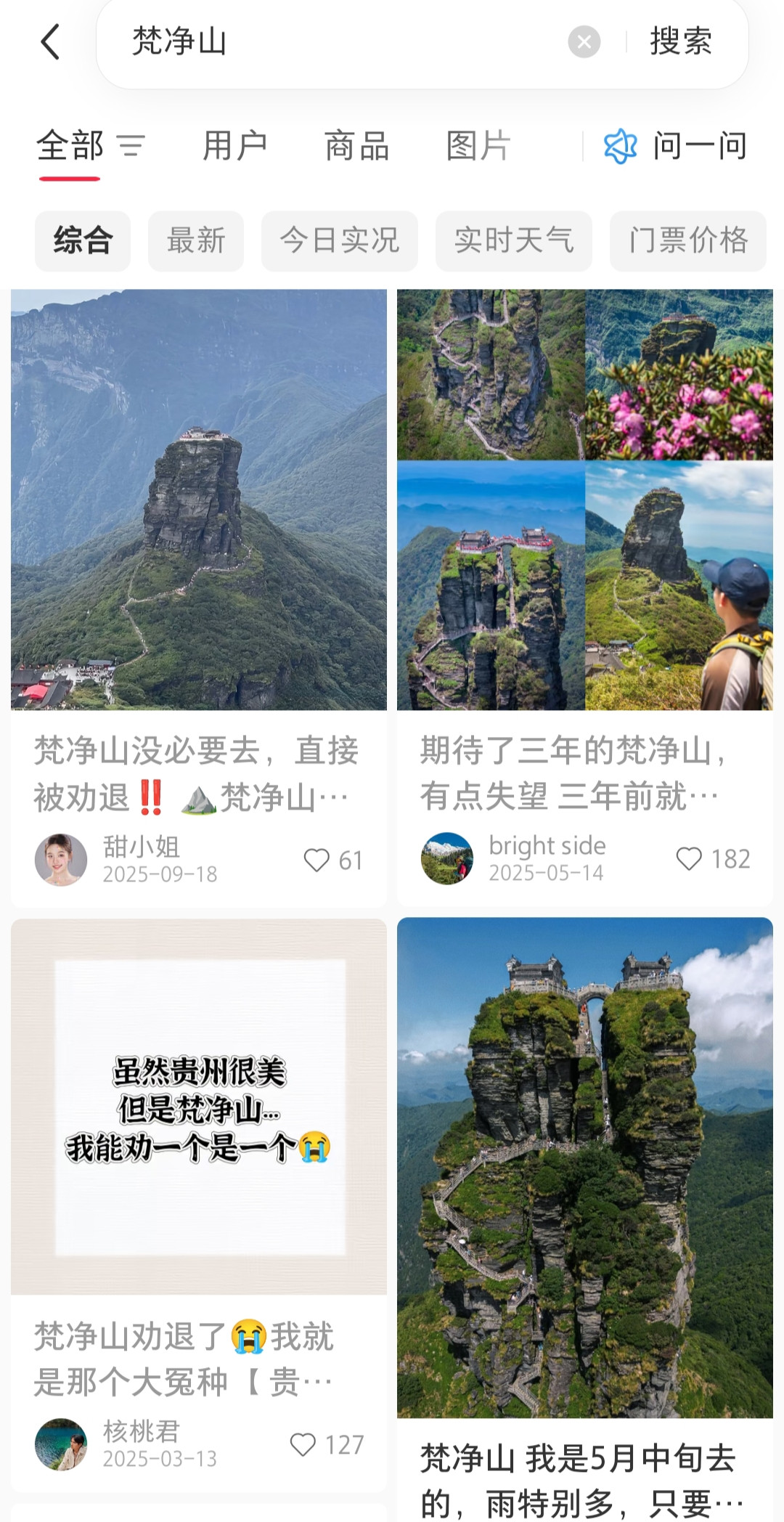Switch to the 图片 tab
Screen dimensions: 784x1522
pos(478,146)
